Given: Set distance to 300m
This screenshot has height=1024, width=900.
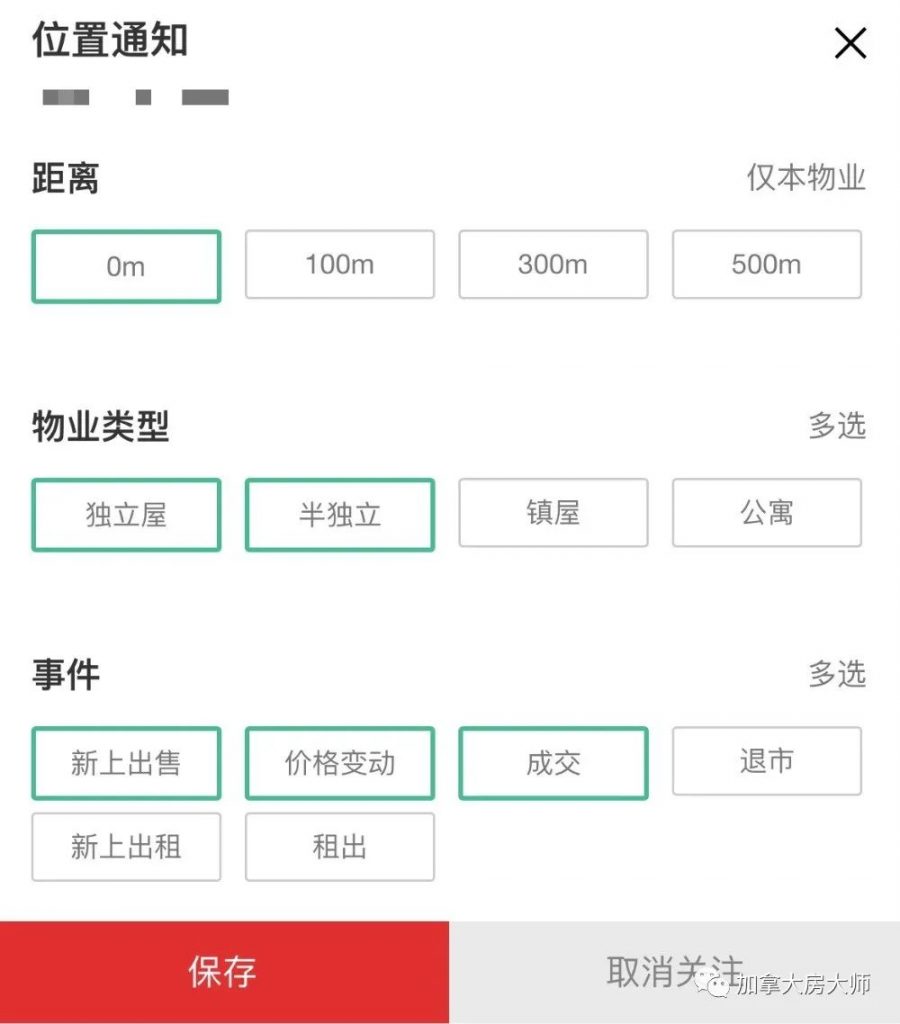Looking at the screenshot, I should coord(553,265).
